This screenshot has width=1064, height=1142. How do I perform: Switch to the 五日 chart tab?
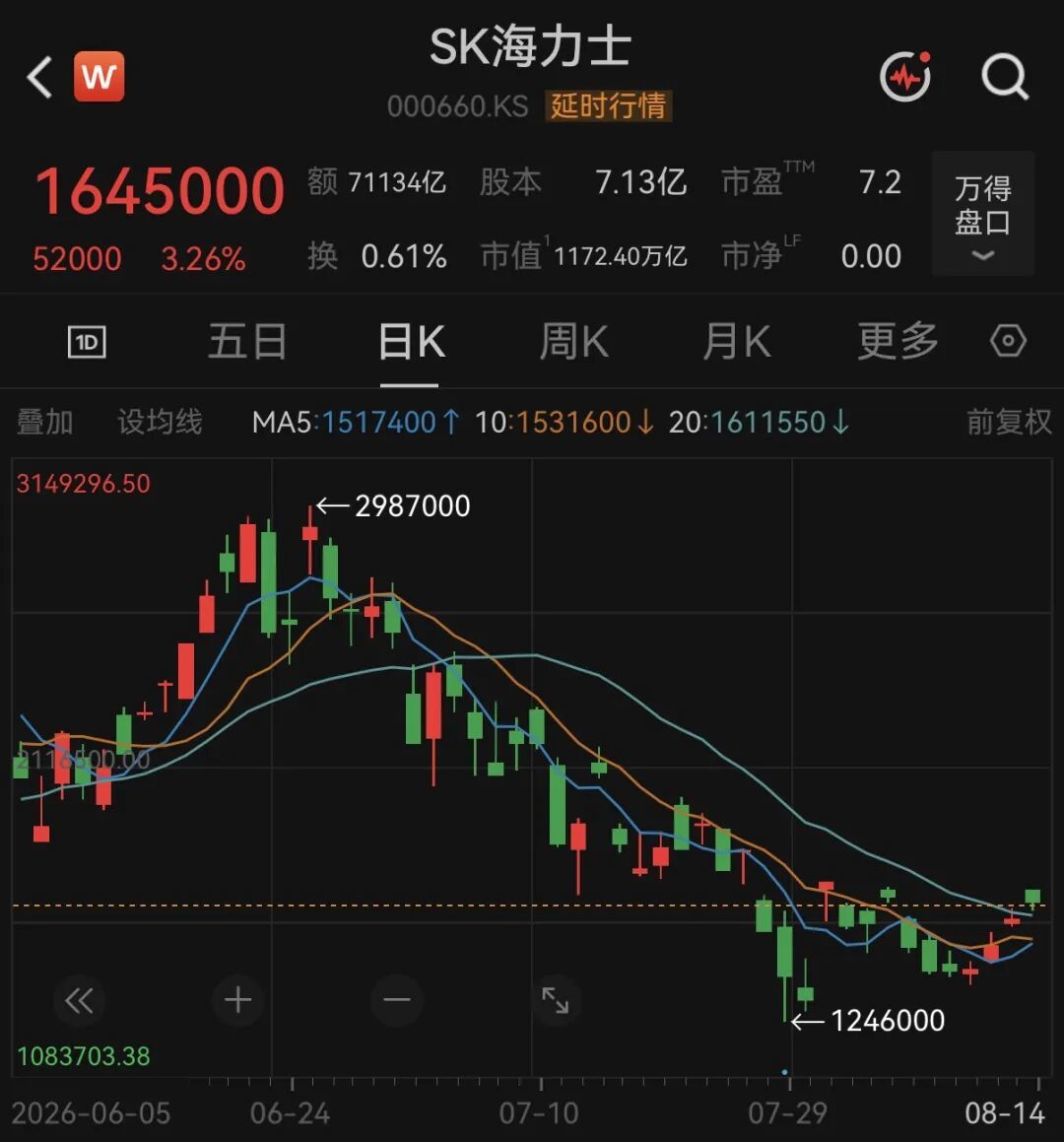[247, 342]
